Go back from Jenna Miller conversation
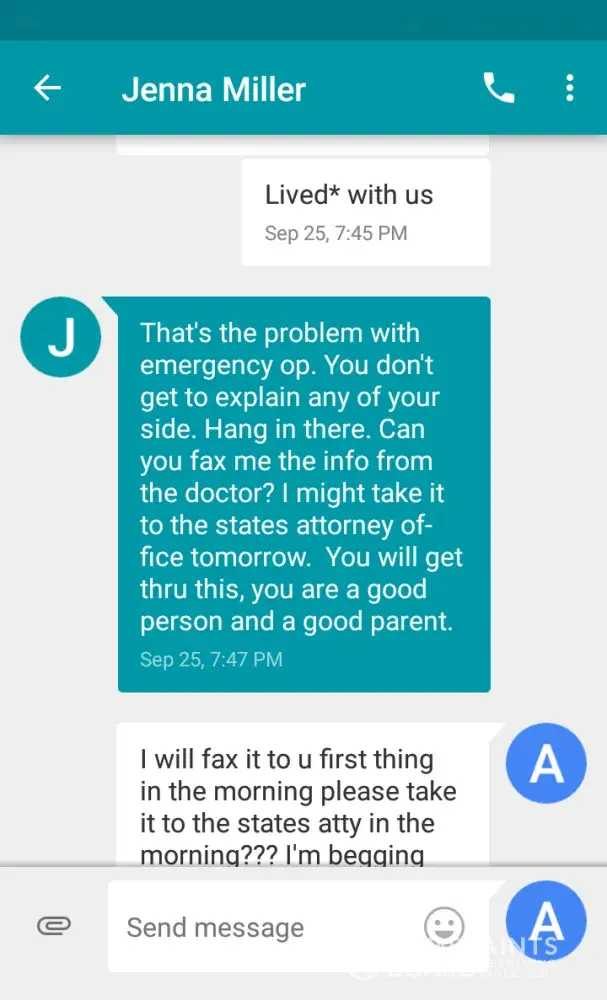 pyautogui.click(x=48, y=88)
